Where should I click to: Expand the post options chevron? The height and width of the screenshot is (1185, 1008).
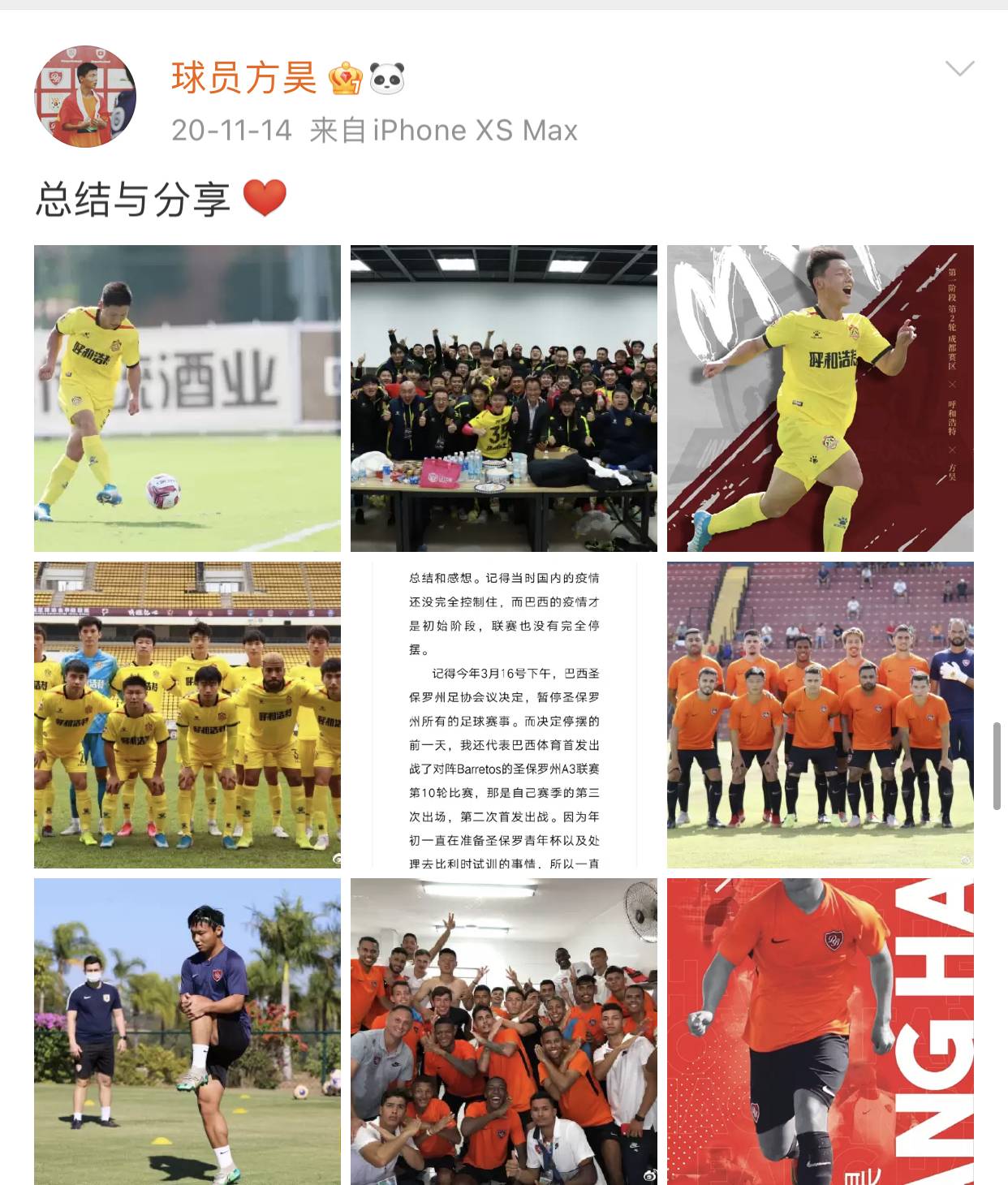pos(959,69)
